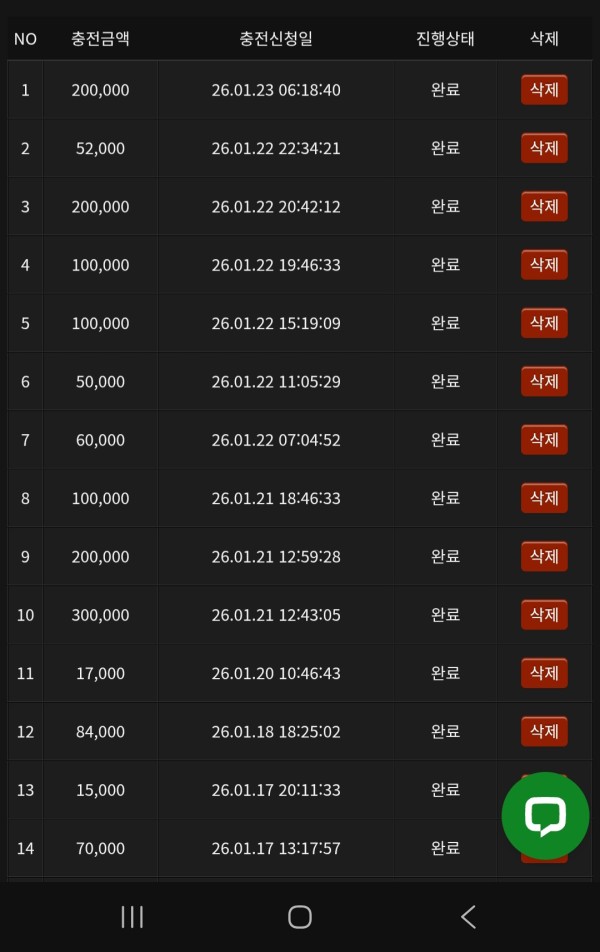Delete the charge requested at 26.01.22 19:46:33
600x952 pixels.
coord(544,265)
